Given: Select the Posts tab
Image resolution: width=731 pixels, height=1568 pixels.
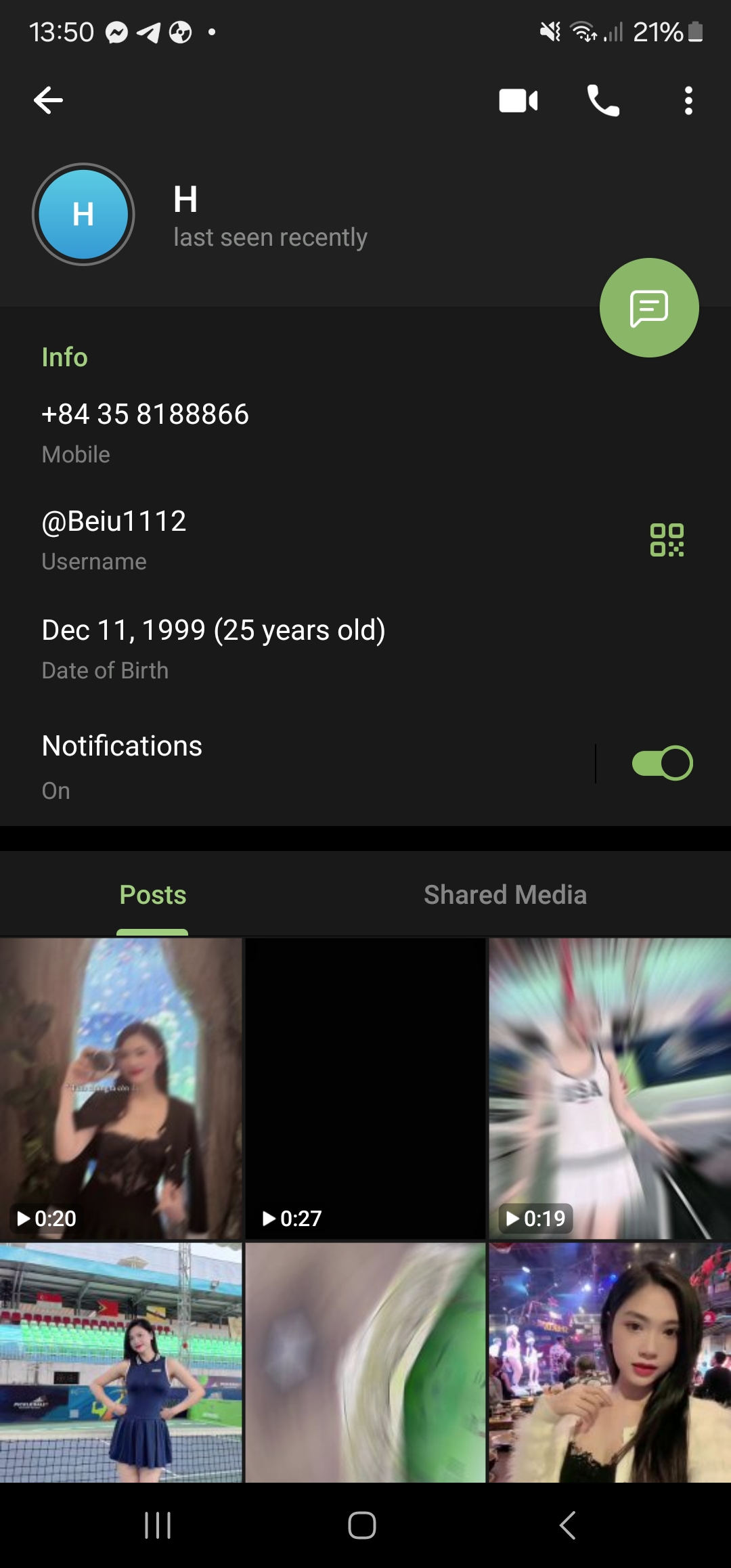Looking at the screenshot, I should (152, 894).
